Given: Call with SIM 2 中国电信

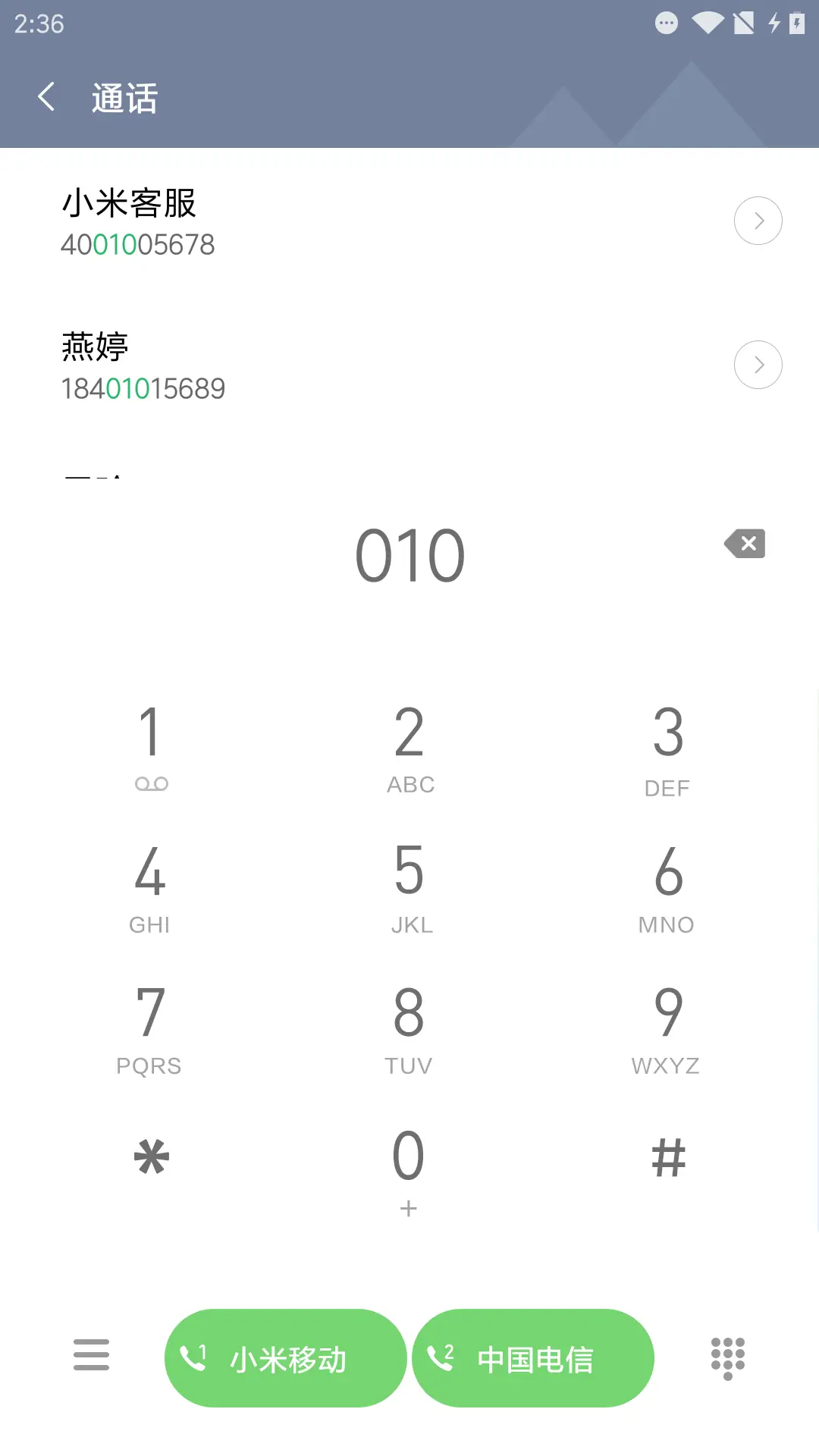Looking at the screenshot, I should [x=533, y=1357].
